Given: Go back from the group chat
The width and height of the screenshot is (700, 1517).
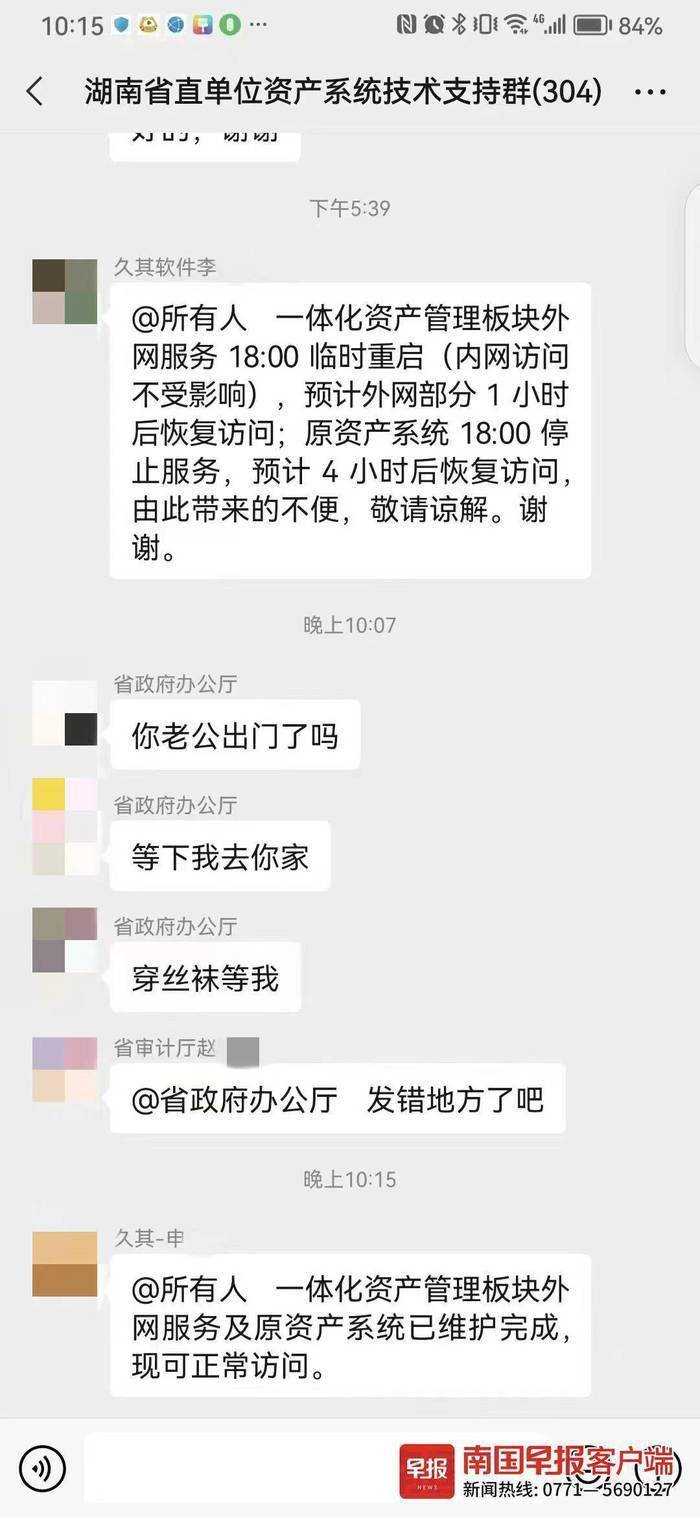Looking at the screenshot, I should click(35, 93).
